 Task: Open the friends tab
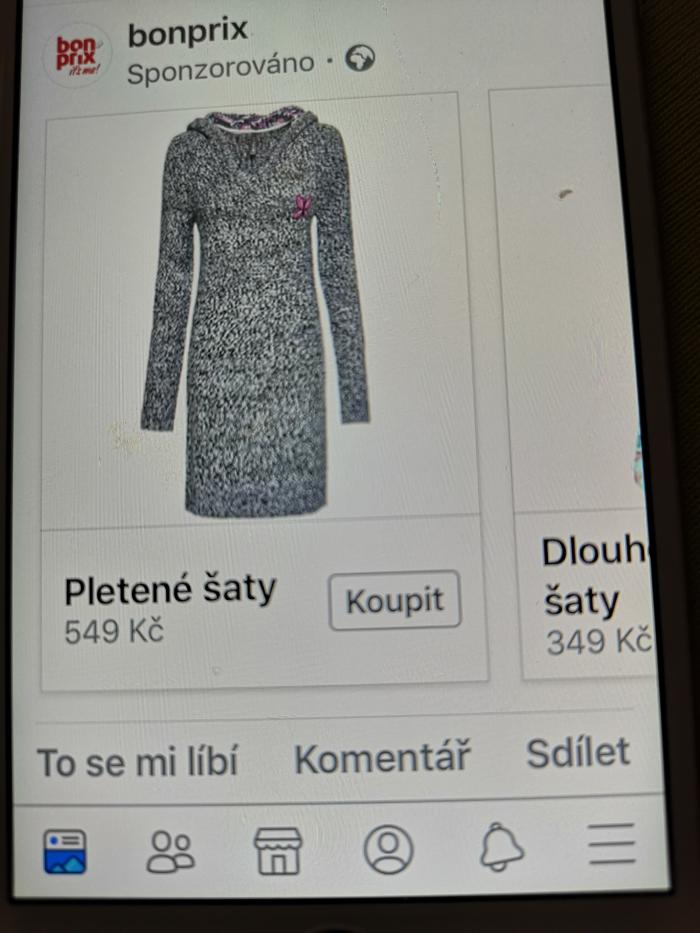(x=171, y=851)
